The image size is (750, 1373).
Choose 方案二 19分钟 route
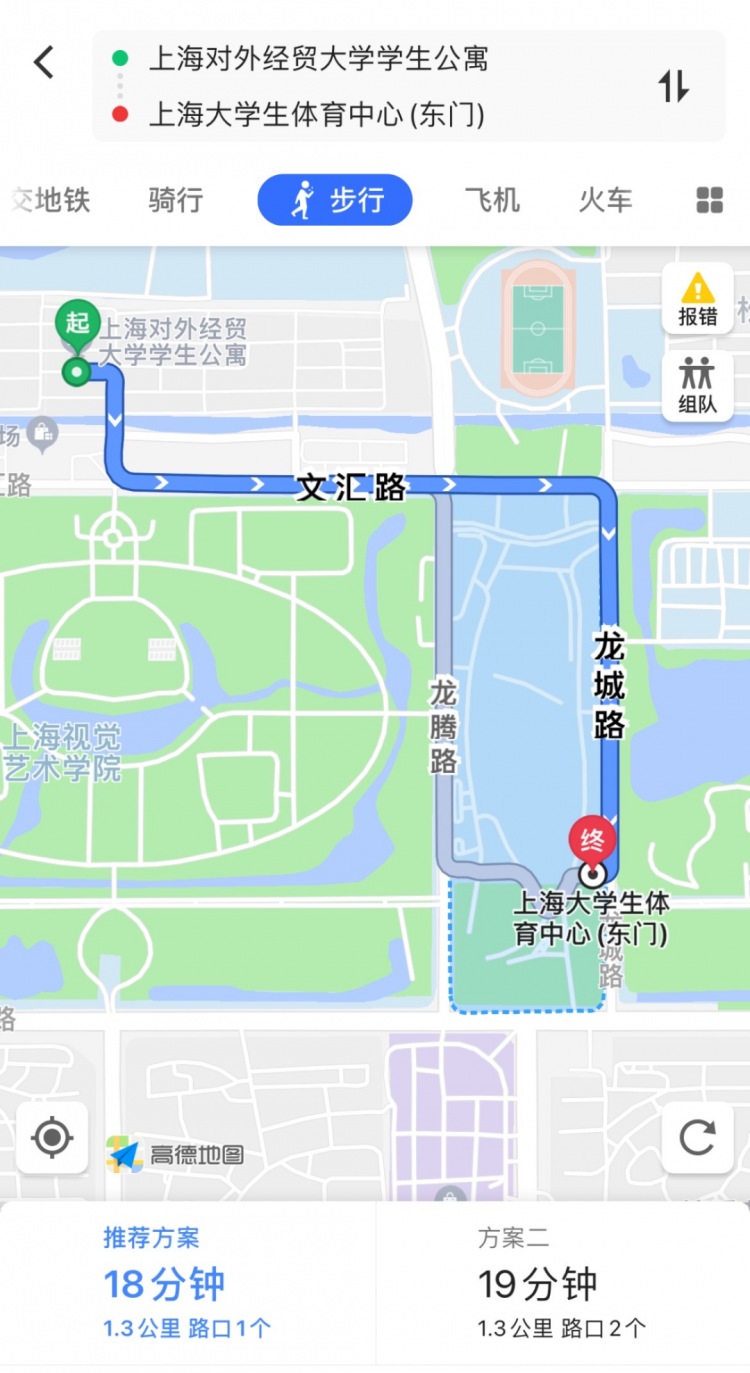tap(562, 1284)
